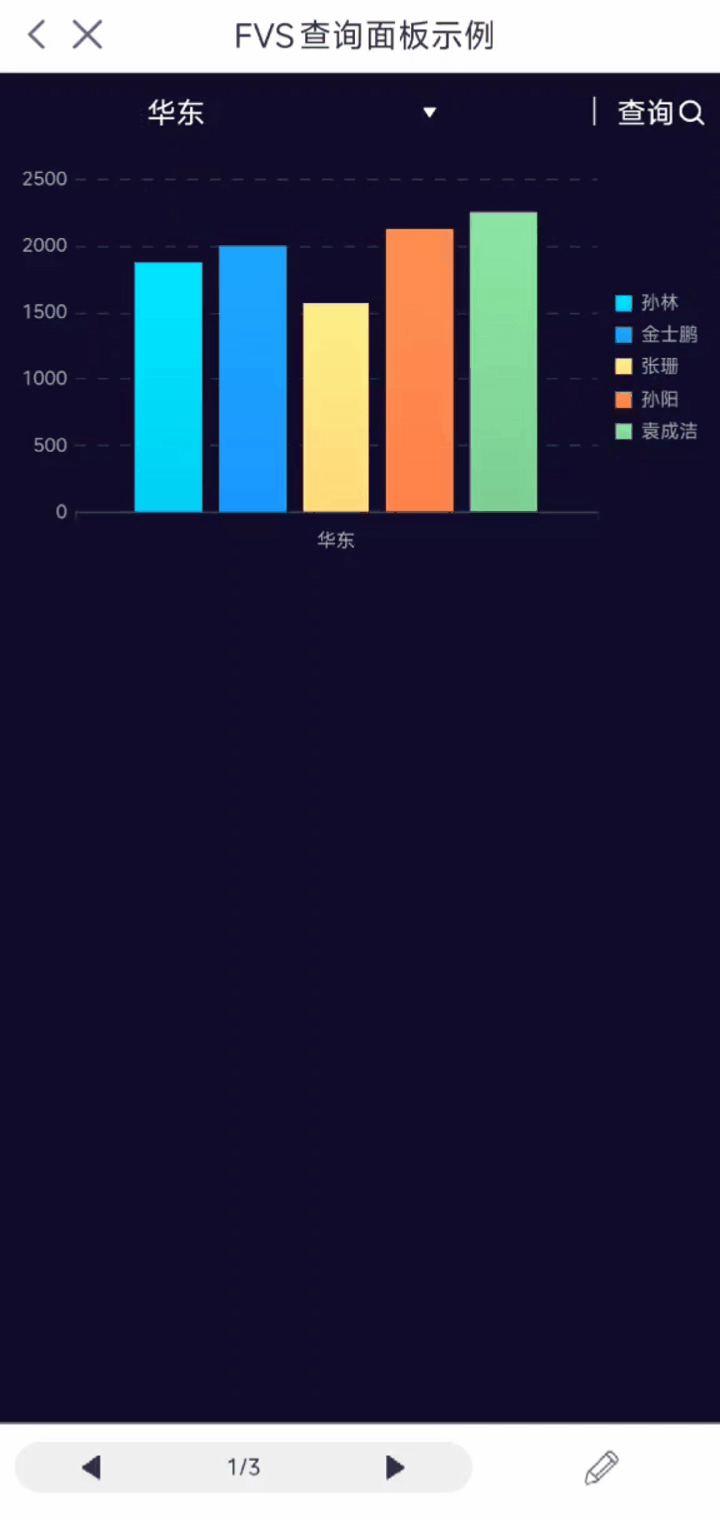720x1520 pixels.
Task: Tap the cyan legend square for 孙林
Action: [622, 302]
